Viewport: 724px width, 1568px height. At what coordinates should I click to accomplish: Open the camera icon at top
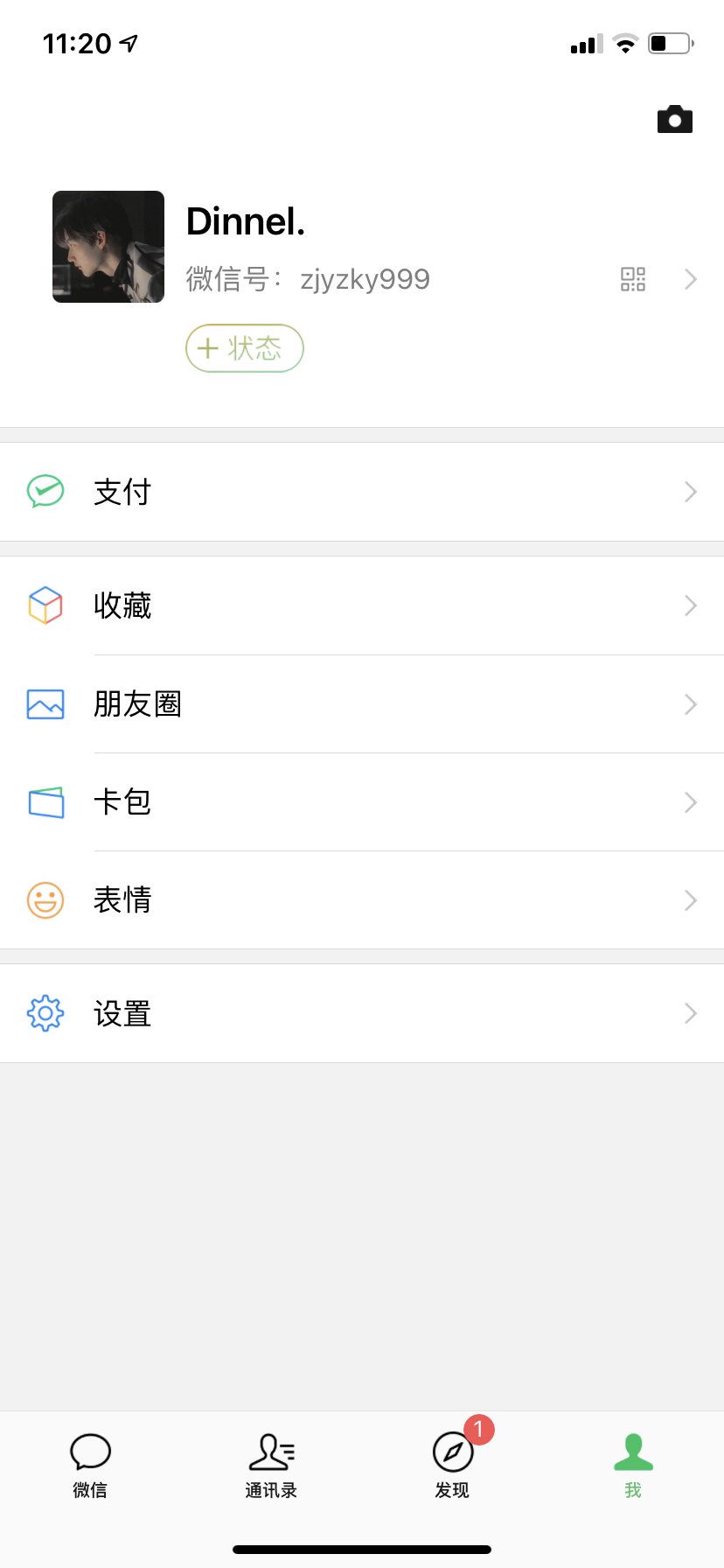pos(674,120)
